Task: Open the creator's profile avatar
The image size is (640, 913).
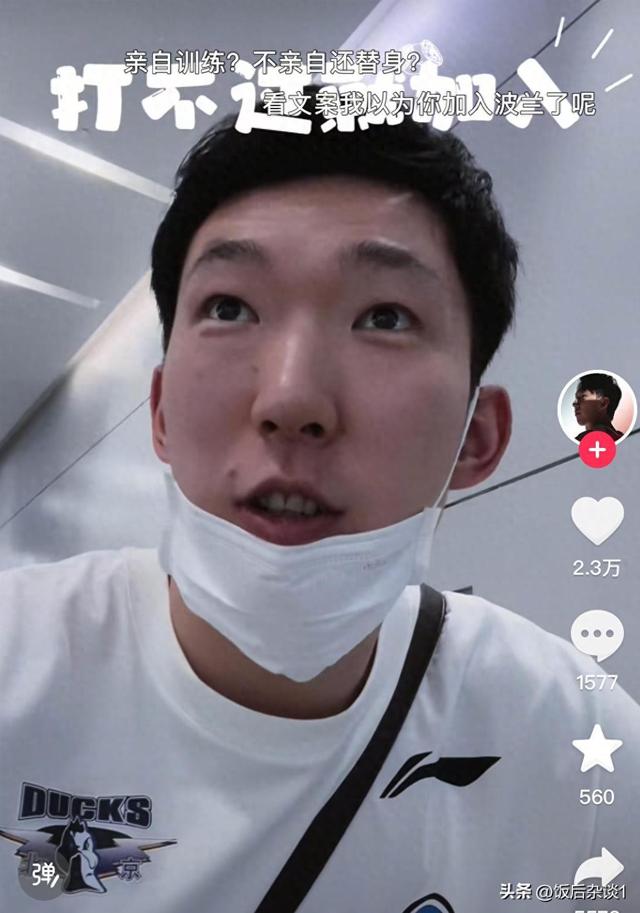Action: [x=596, y=406]
